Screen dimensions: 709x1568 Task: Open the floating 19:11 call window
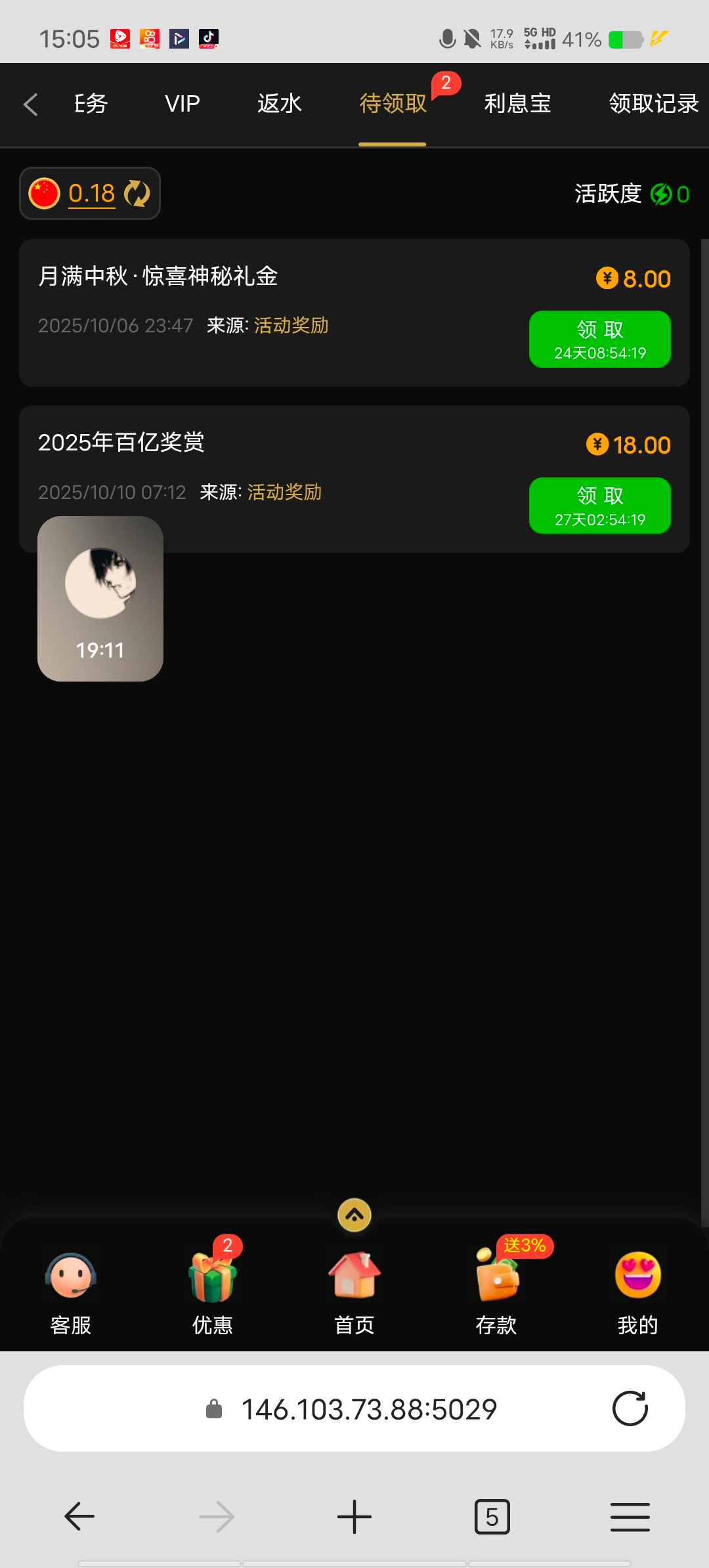pos(100,598)
